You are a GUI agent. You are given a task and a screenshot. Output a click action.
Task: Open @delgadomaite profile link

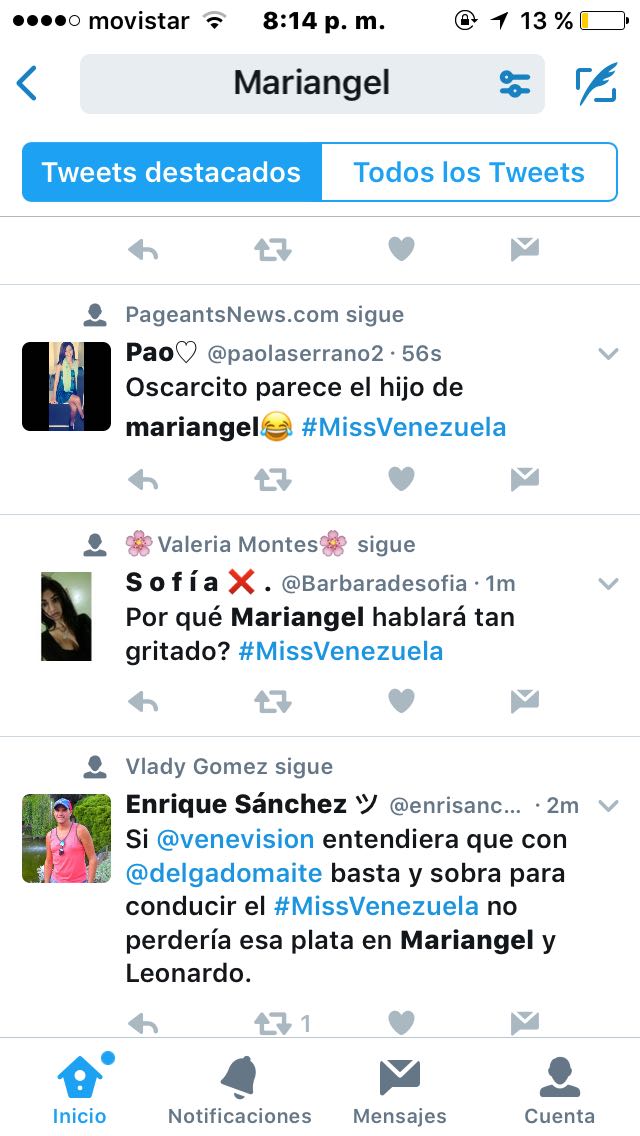(x=224, y=873)
